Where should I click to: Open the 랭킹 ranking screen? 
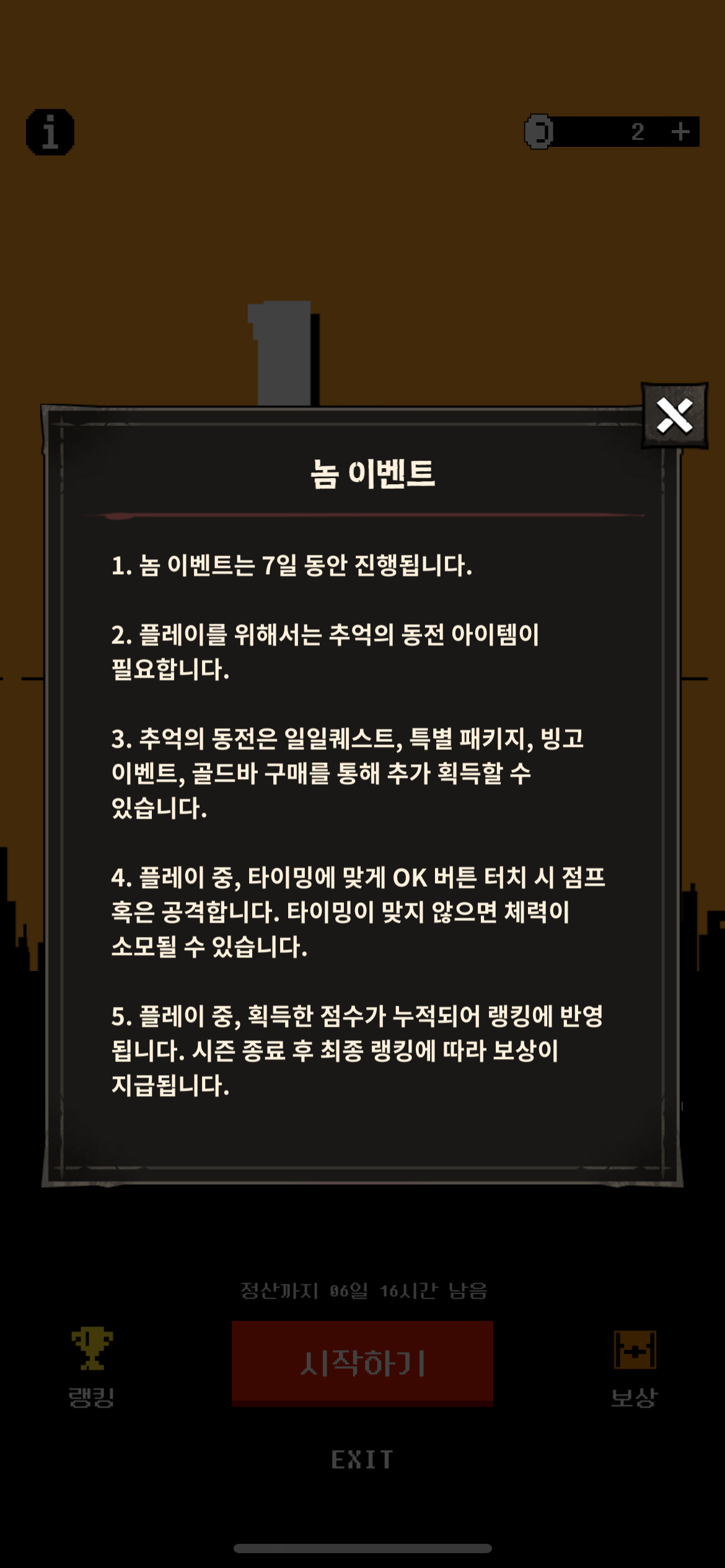click(92, 1367)
